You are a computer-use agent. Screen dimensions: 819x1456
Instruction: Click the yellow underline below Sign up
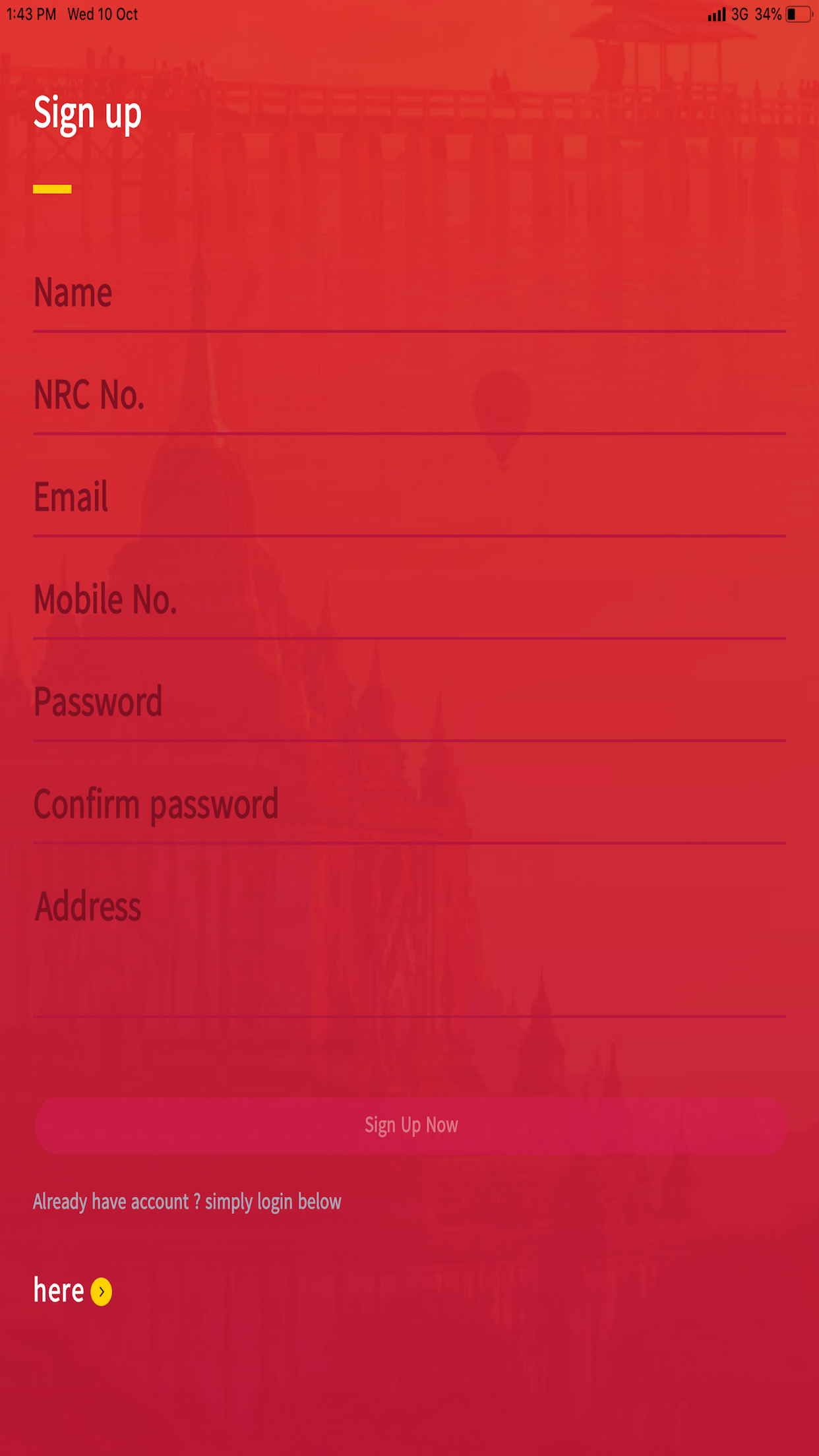(x=51, y=188)
